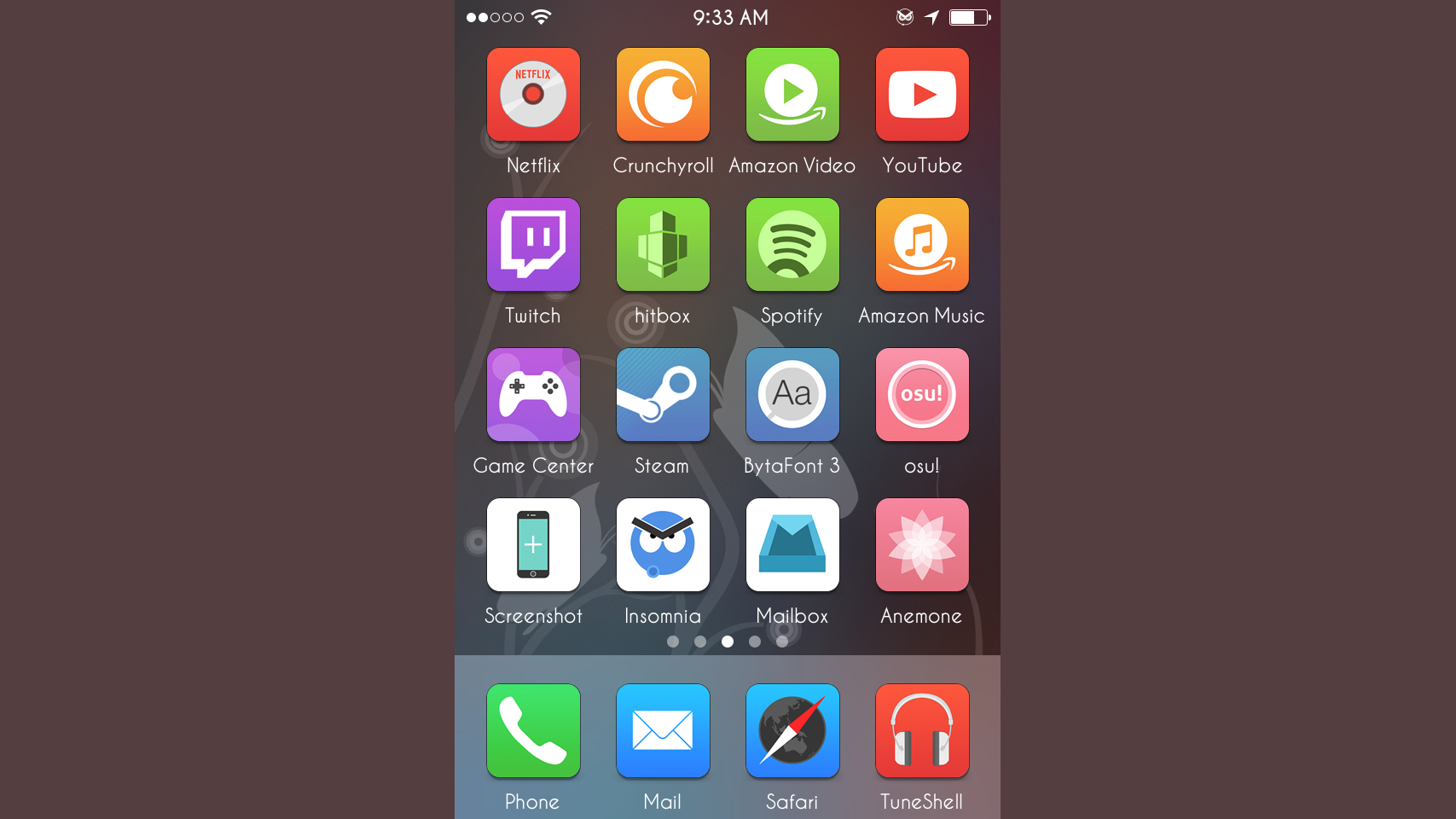Screen dimensions: 1456x819
Task: Launch Insomnia
Action: 663,545
